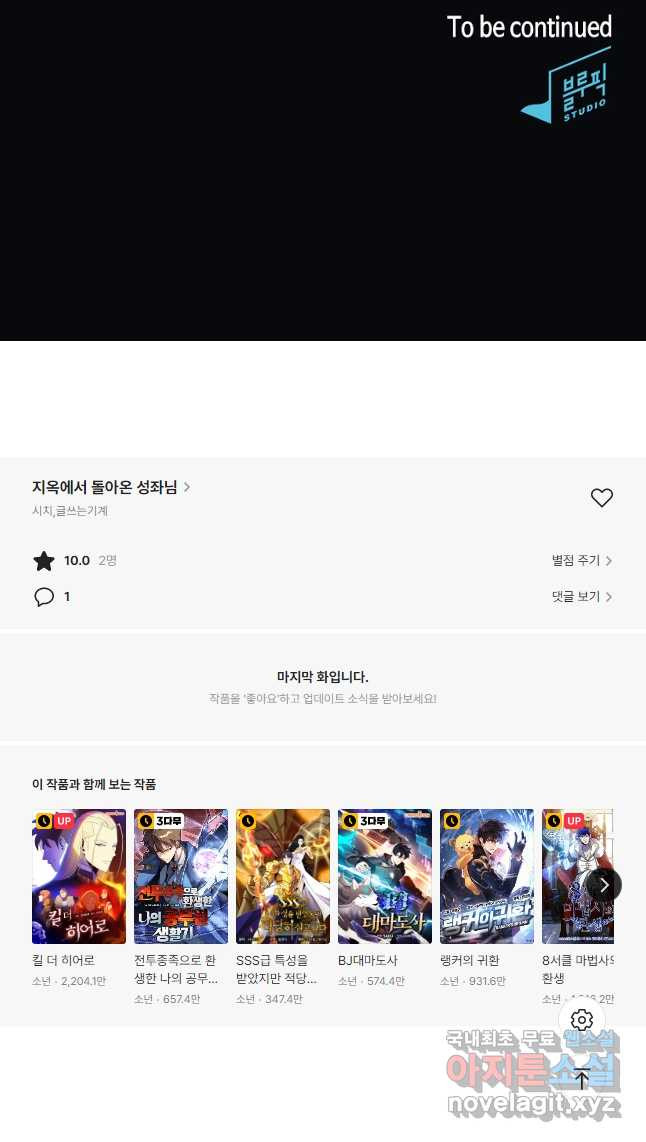
Task: Open the 랭커의 귀환 recommendation
Action: point(487,876)
